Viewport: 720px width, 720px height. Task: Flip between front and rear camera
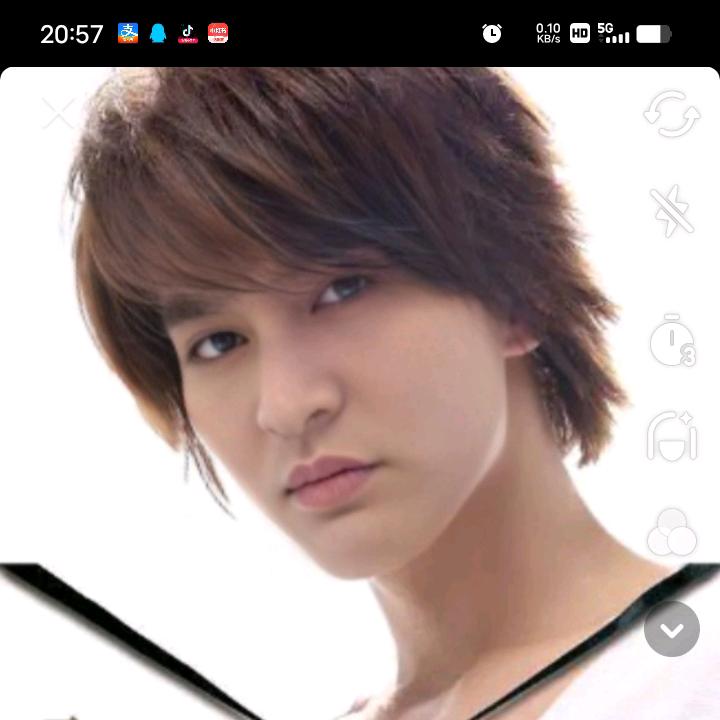click(x=671, y=114)
